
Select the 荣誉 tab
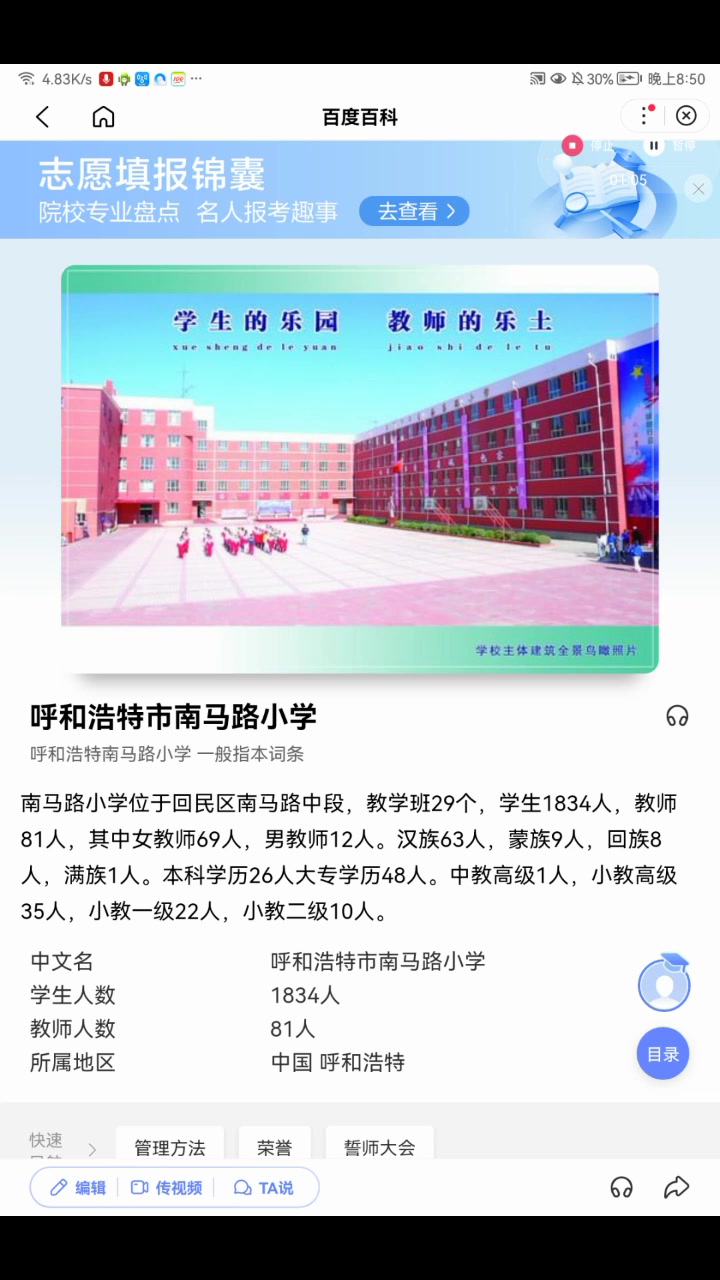(274, 1147)
